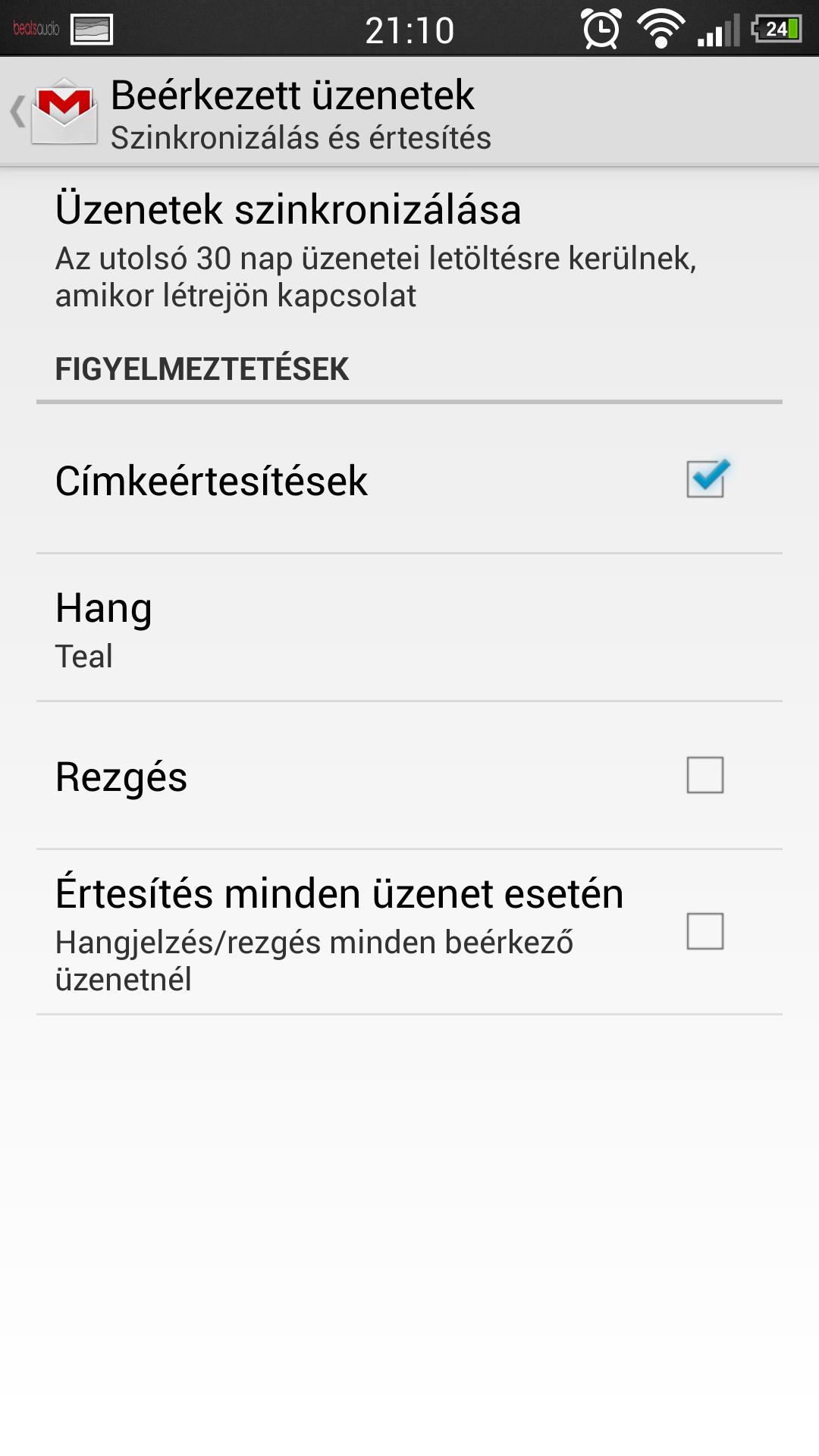Screen dimensions: 819x1456
Task: Enable the Rezgés checkbox
Action: (x=705, y=775)
